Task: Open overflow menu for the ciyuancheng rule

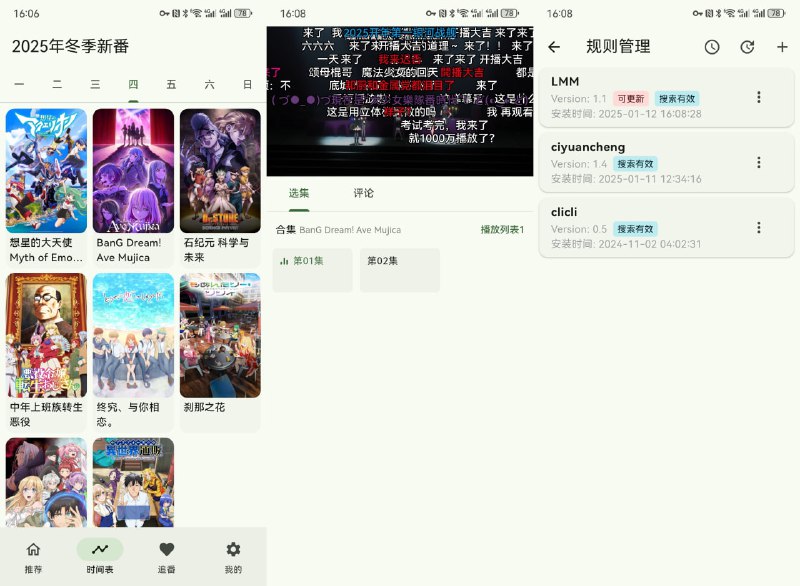Action: pos(758,162)
